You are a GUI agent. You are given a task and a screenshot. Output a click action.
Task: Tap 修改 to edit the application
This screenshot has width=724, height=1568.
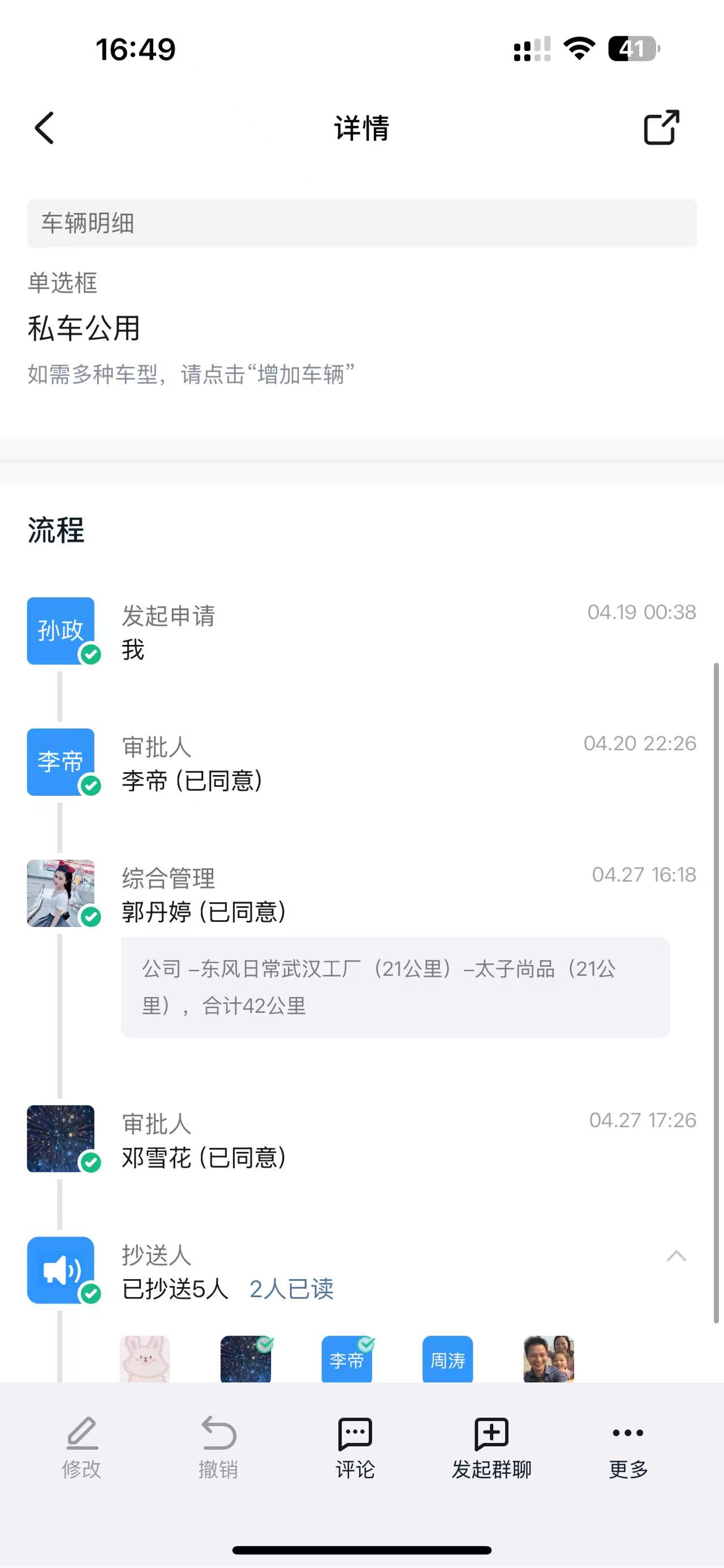click(x=81, y=1448)
